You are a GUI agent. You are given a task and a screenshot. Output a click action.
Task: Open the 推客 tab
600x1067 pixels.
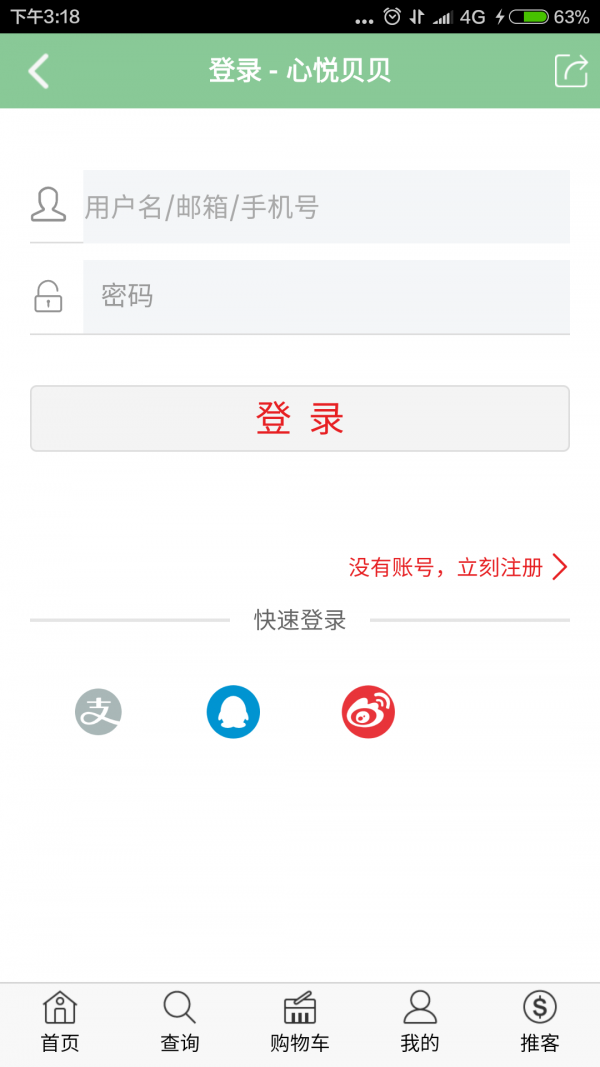[540, 1023]
